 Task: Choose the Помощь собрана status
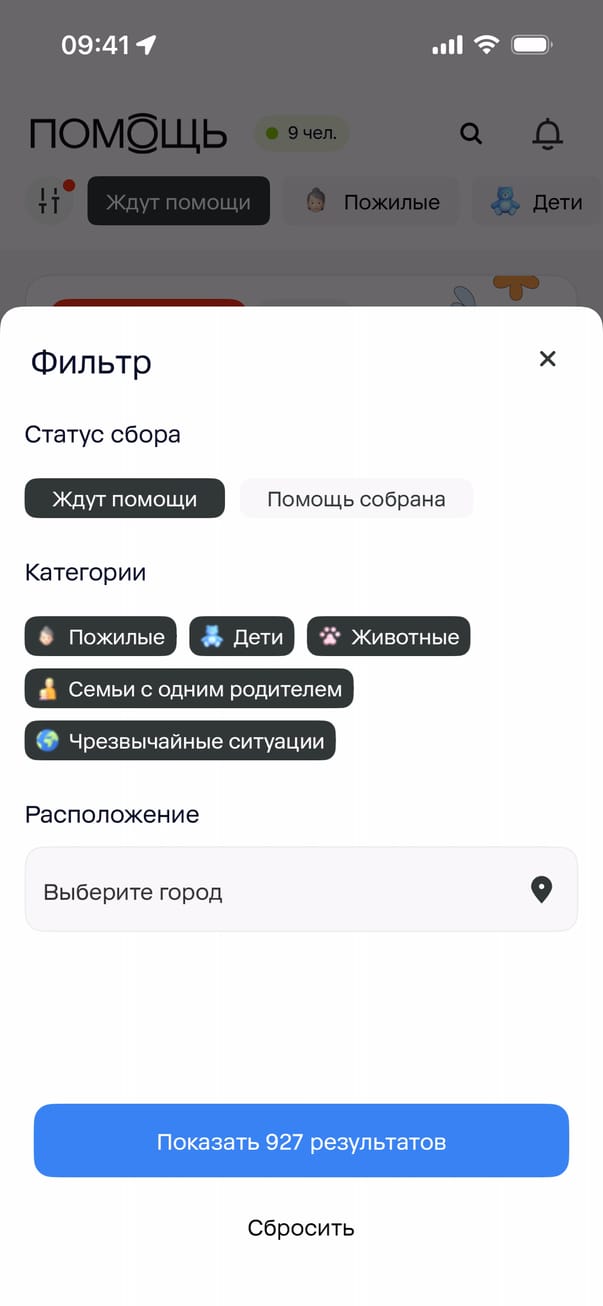coord(356,499)
